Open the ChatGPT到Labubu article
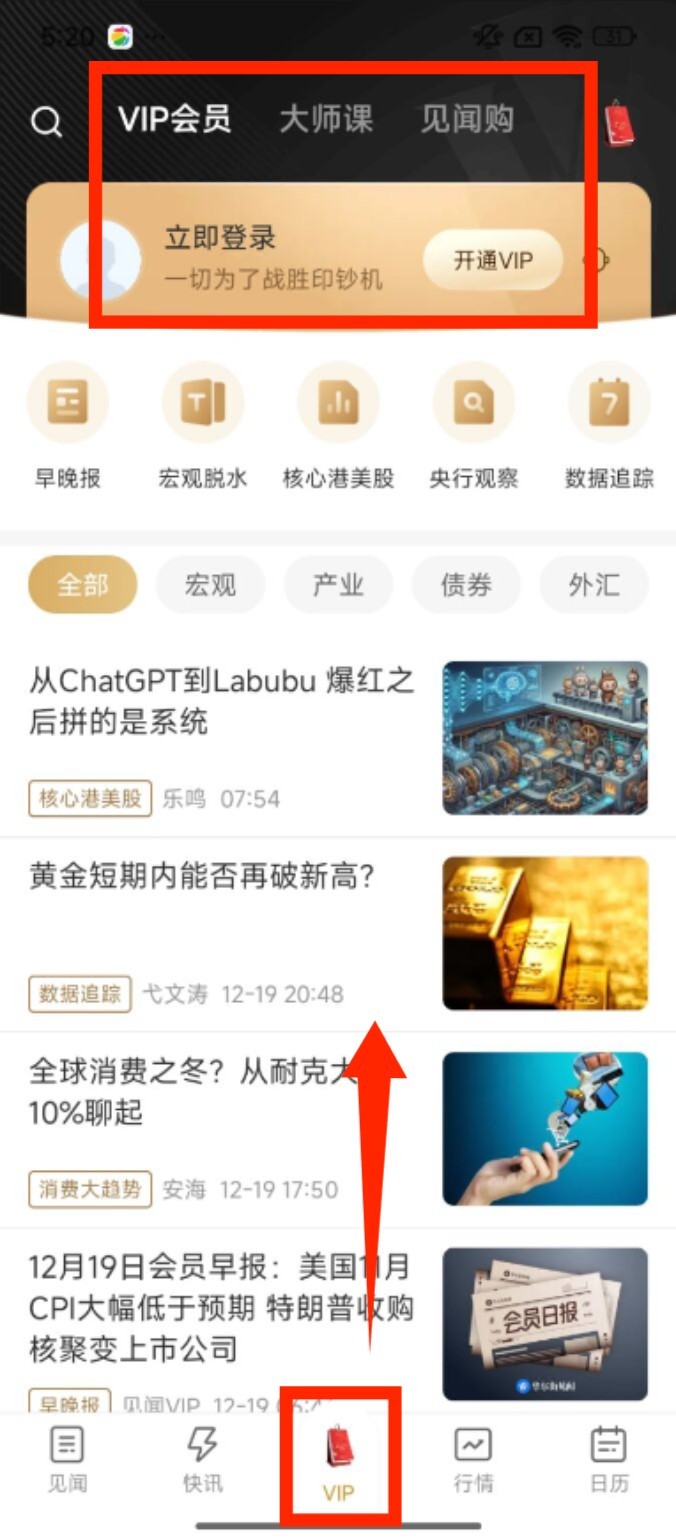Screen dimensions: 676x1540 click(x=222, y=701)
